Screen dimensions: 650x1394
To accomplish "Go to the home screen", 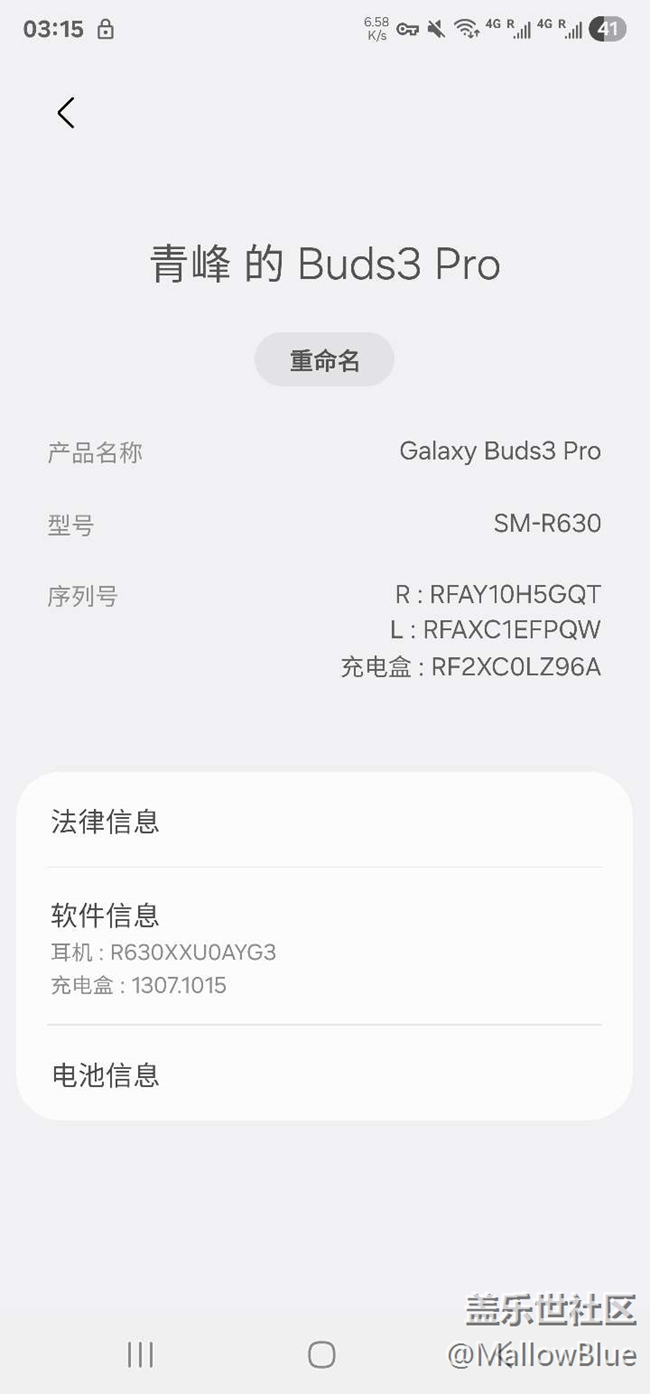I will [x=322, y=1354].
